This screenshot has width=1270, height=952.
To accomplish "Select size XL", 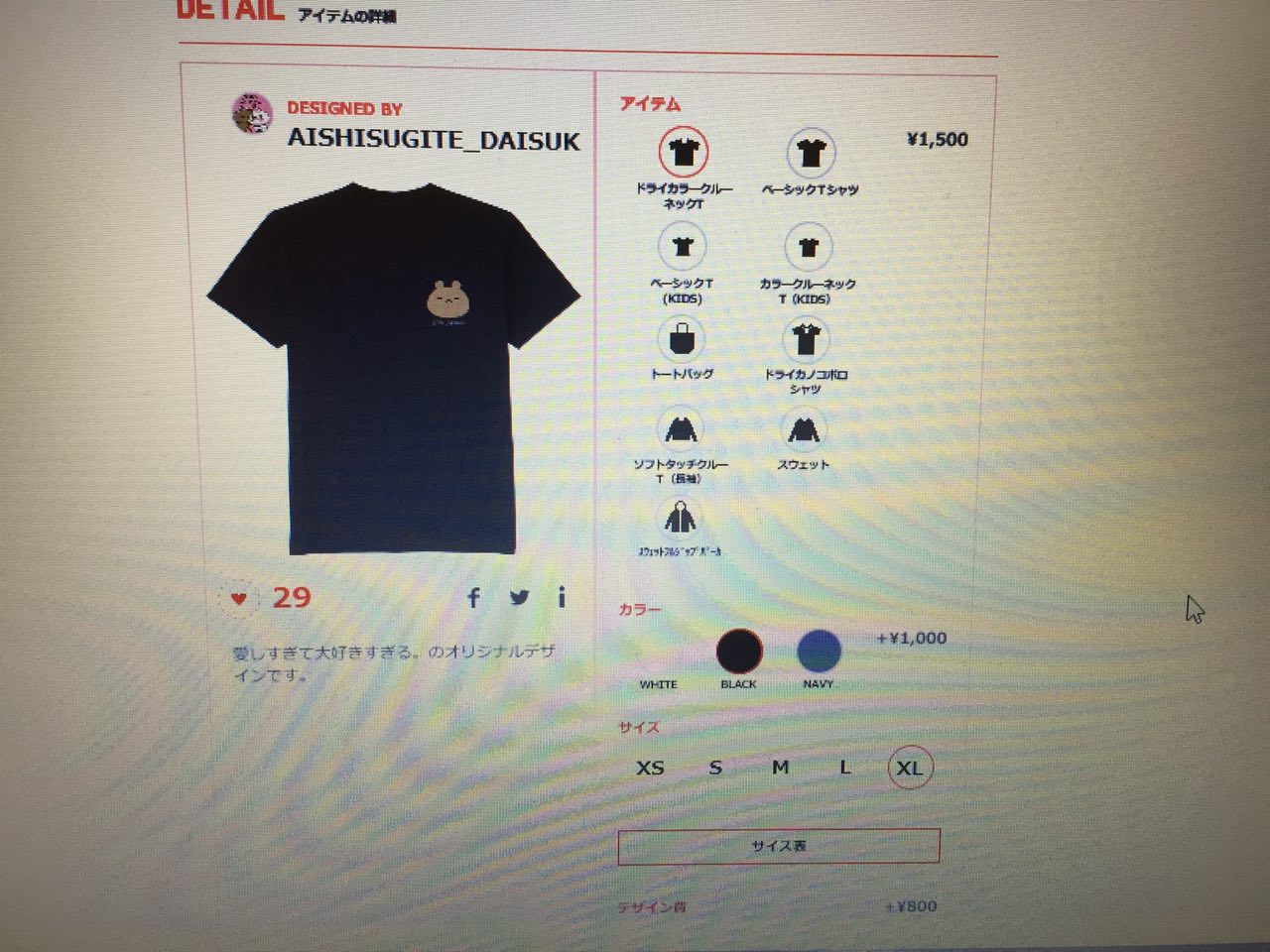I will tap(910, 768).
